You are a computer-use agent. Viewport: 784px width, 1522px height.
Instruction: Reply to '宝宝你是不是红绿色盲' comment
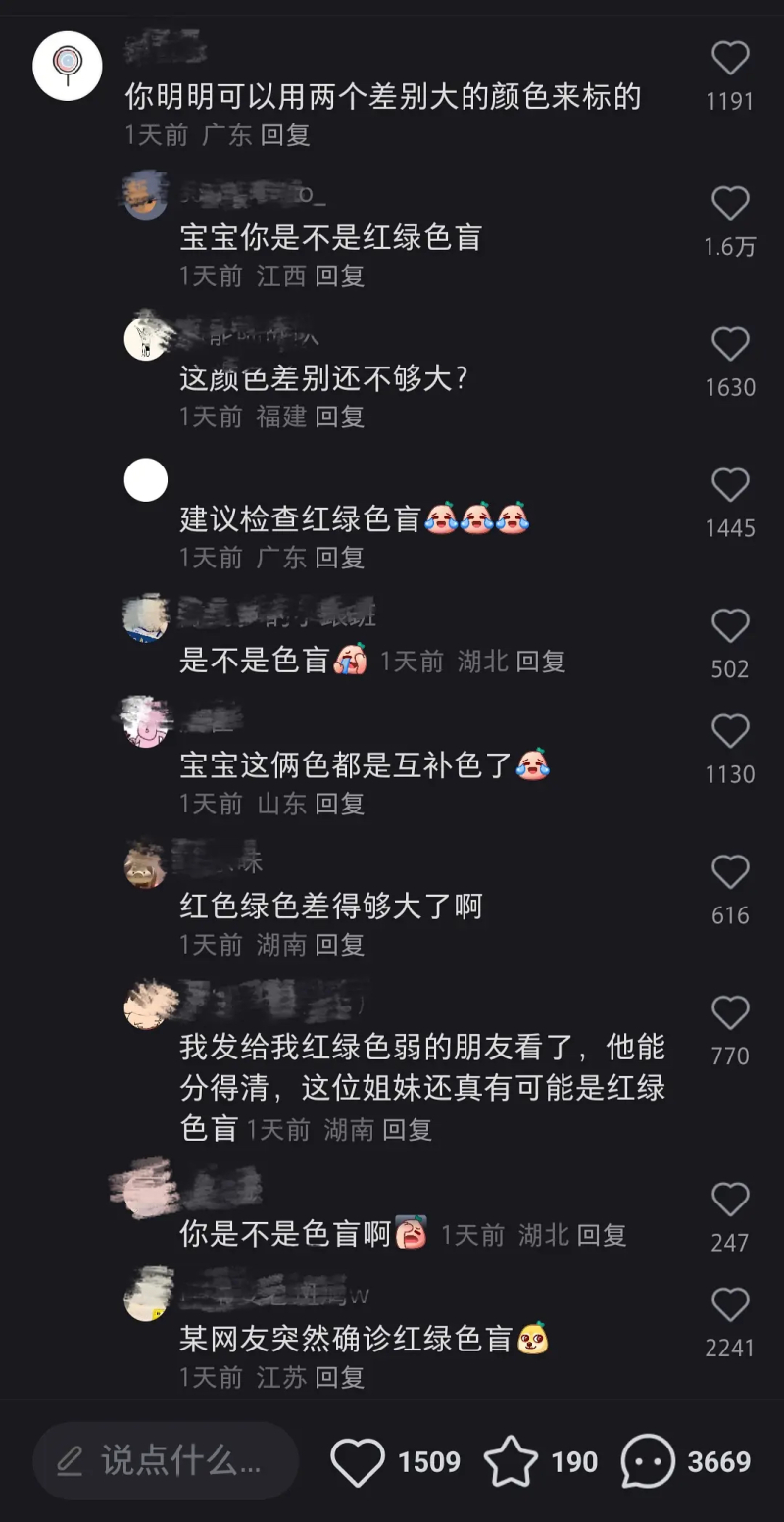click(339, 276)
